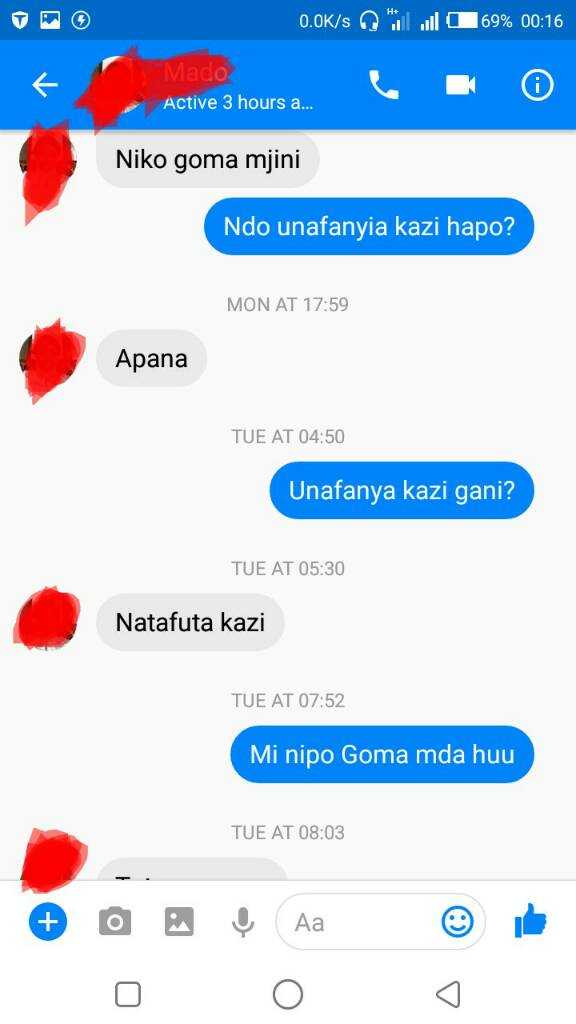Start a video call
Image resolution: width=576 pixels, height=1024 pixels.
click(460, 85)
